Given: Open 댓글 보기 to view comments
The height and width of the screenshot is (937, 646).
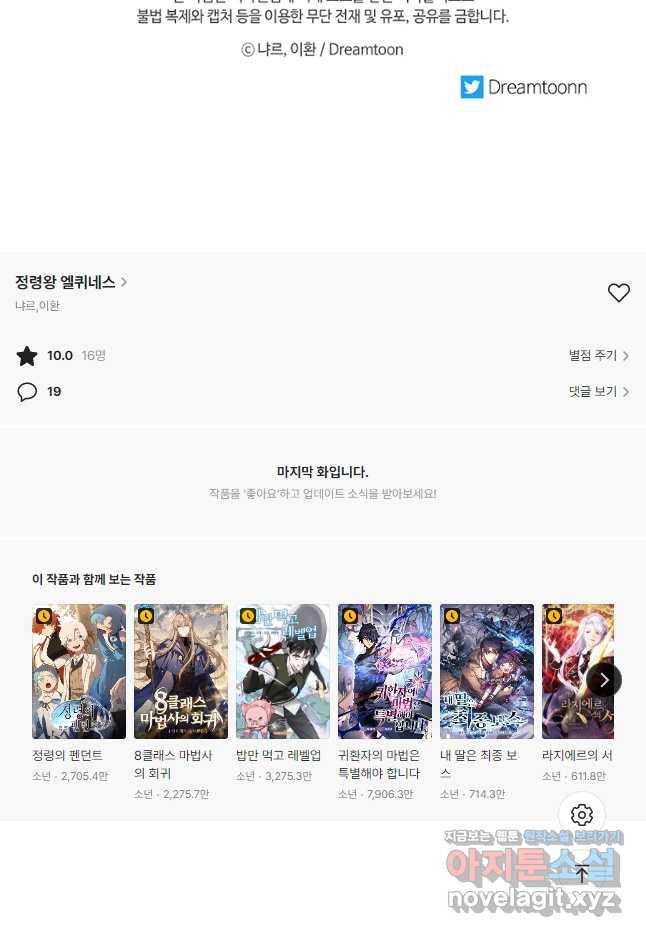Looking at the screenshot, I should (x=598, y=392).
